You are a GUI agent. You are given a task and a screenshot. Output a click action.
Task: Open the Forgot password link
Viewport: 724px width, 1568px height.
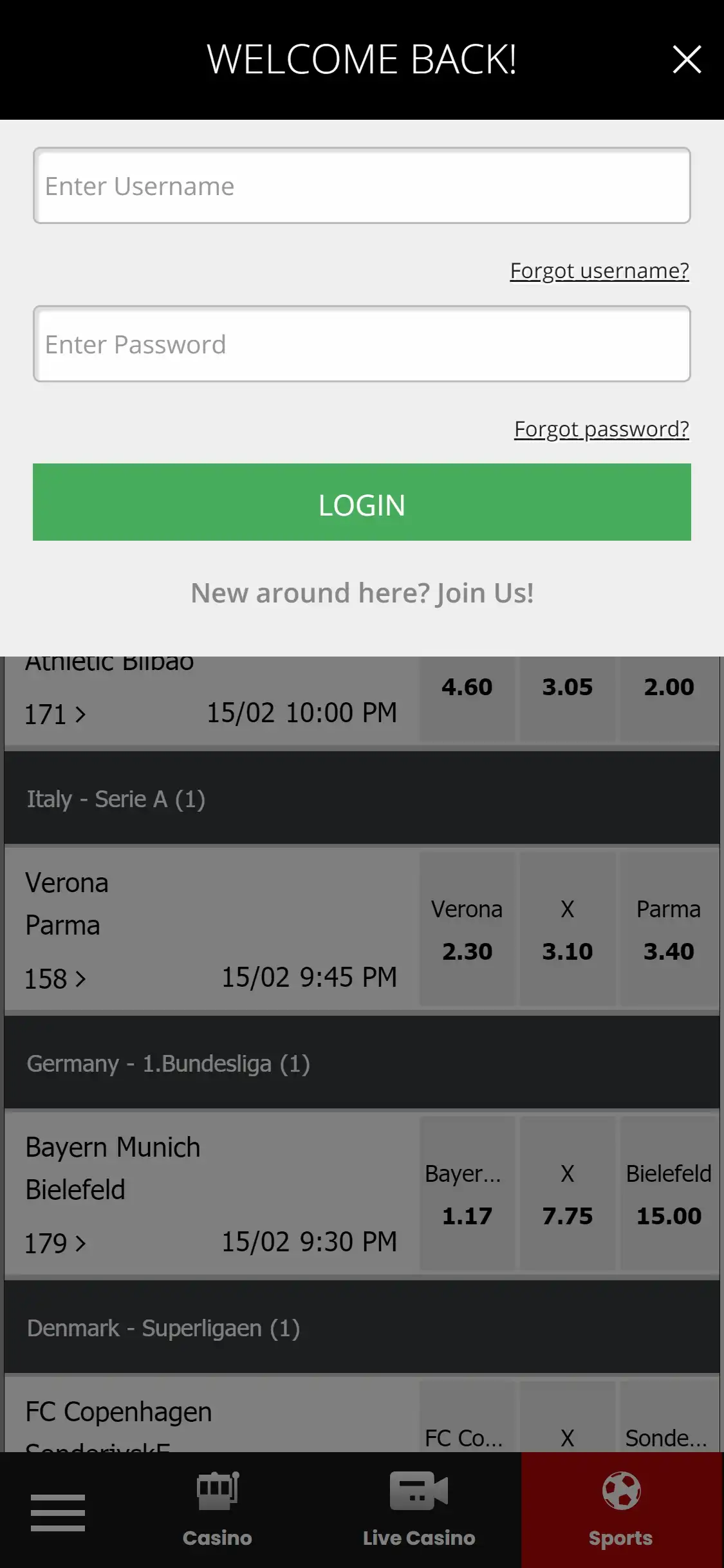click(601, 429)
